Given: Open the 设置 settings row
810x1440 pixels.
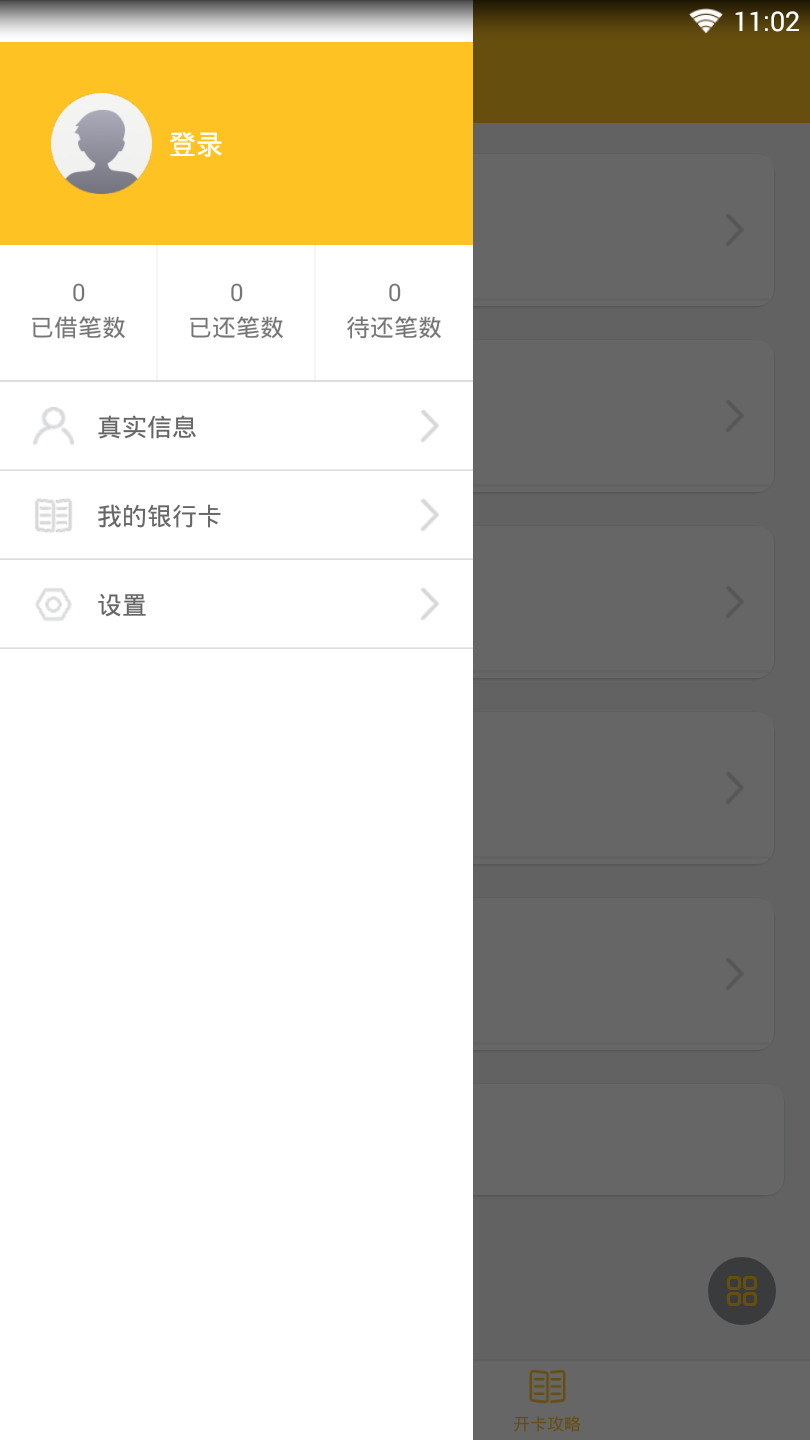Looking at the screenshot, I should point(236,604).
